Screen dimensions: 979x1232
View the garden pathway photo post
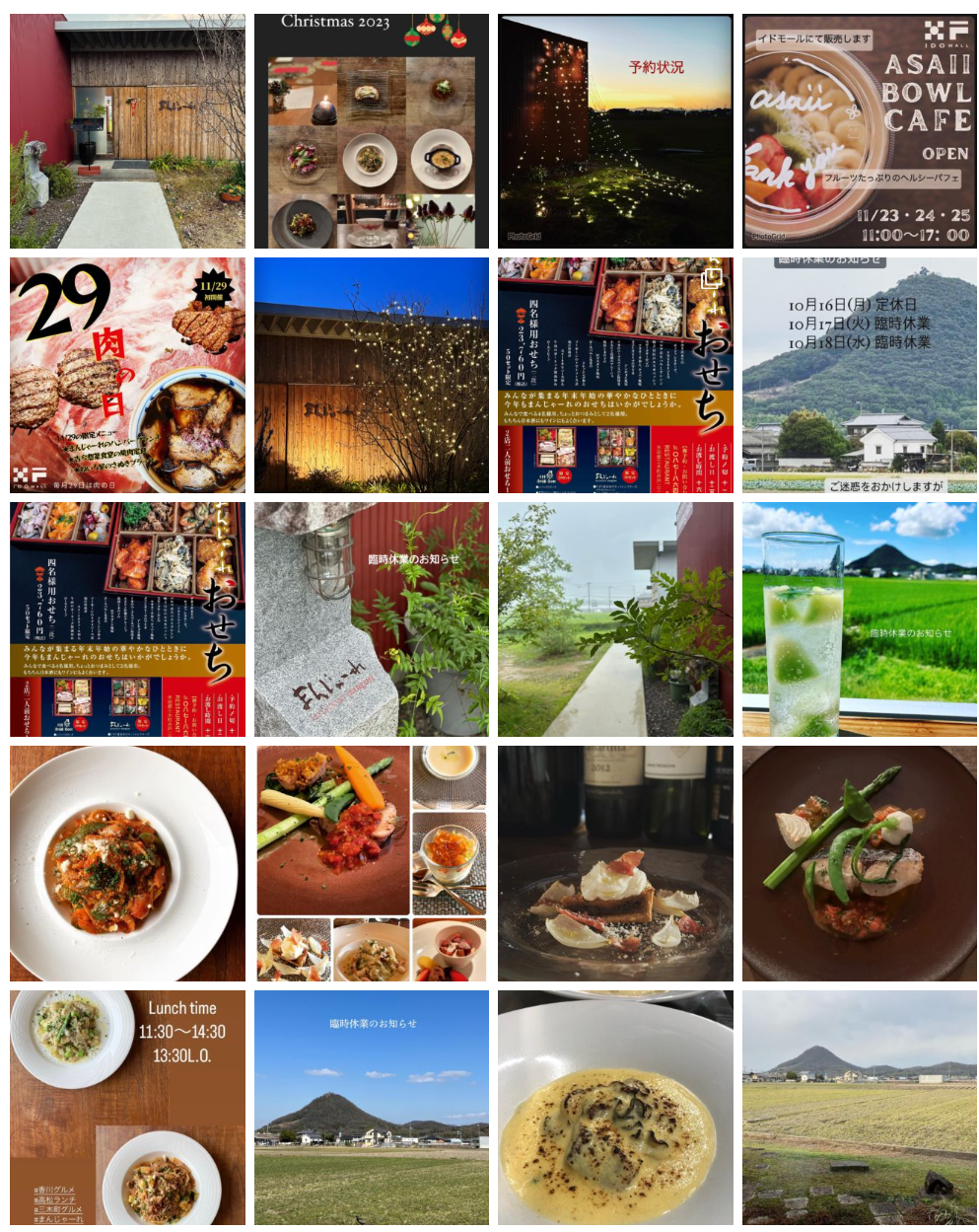coord(615,619)
